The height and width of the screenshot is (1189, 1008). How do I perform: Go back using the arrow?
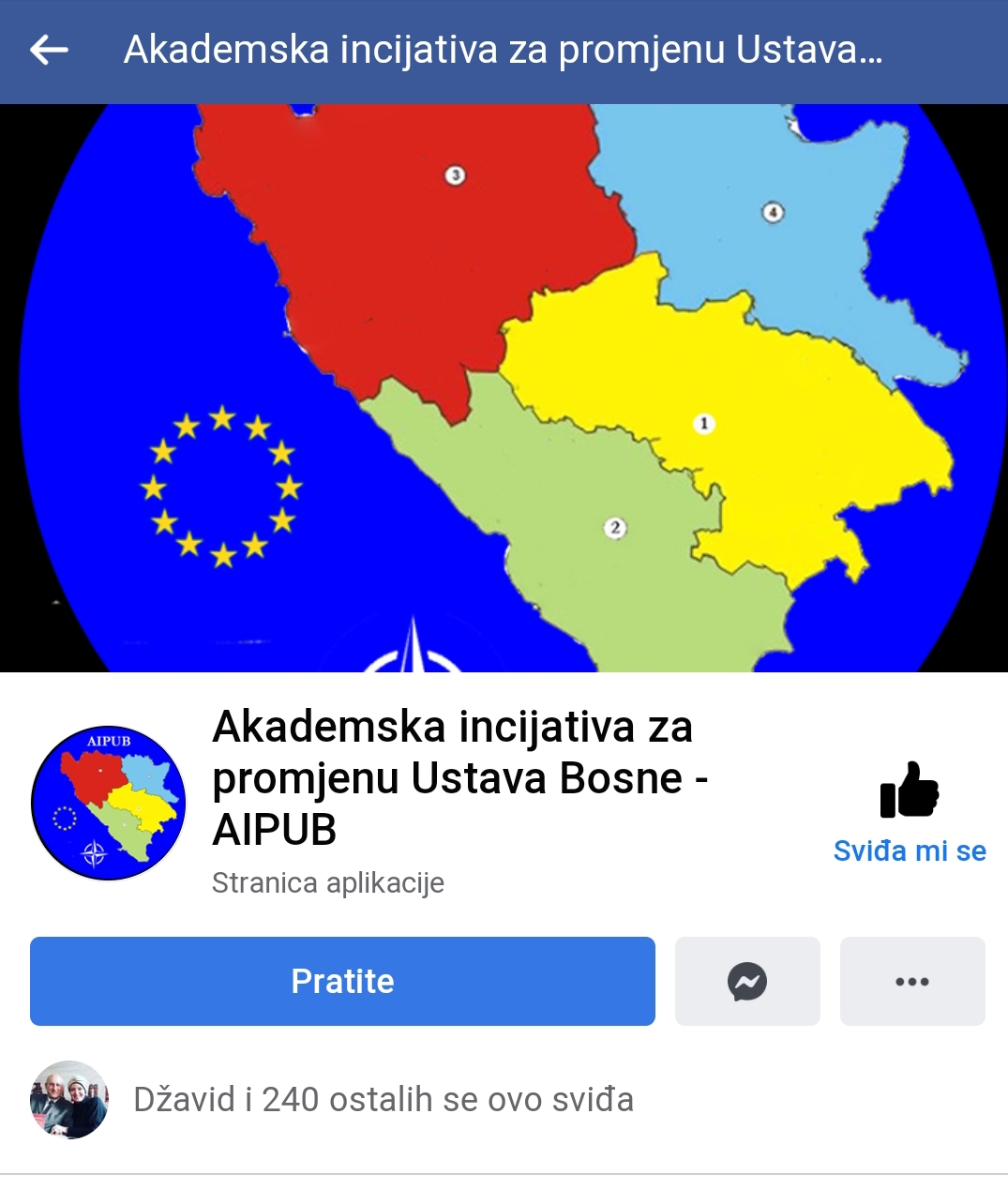50,50
